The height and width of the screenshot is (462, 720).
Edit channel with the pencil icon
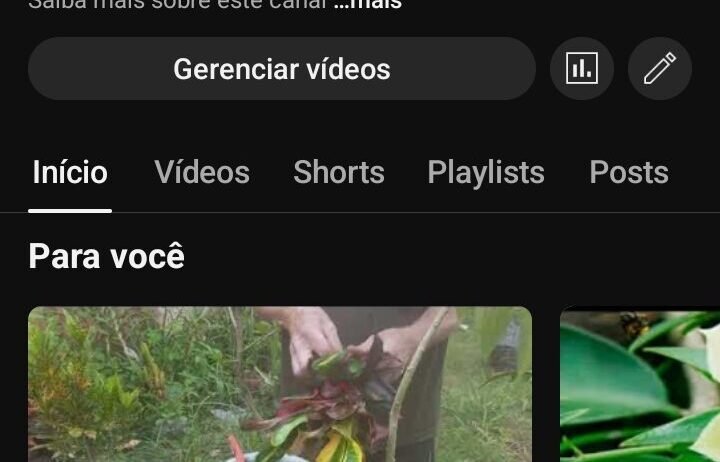pos(659,69)
